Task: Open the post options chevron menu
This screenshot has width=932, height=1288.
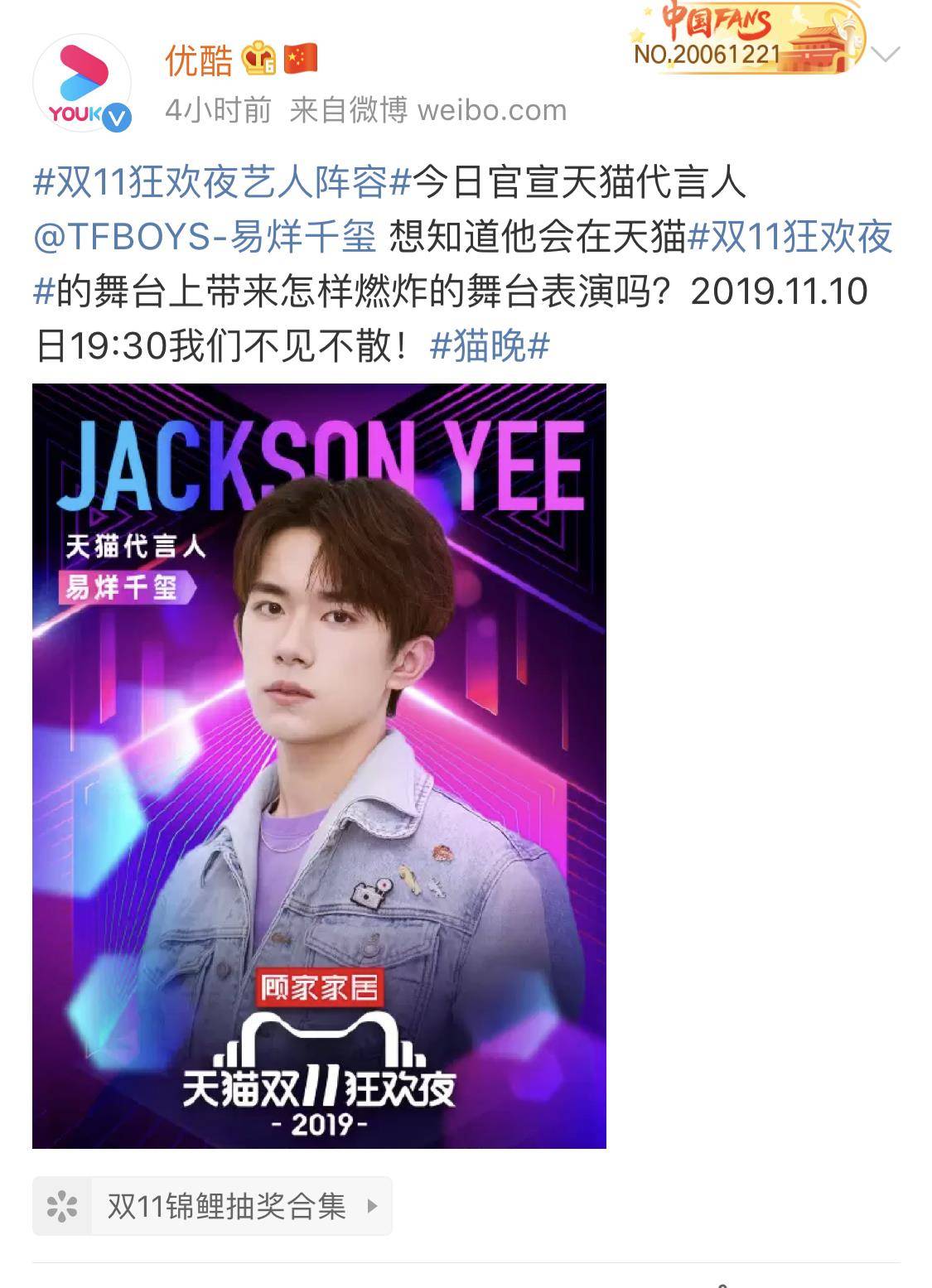Action: point(886,55)
